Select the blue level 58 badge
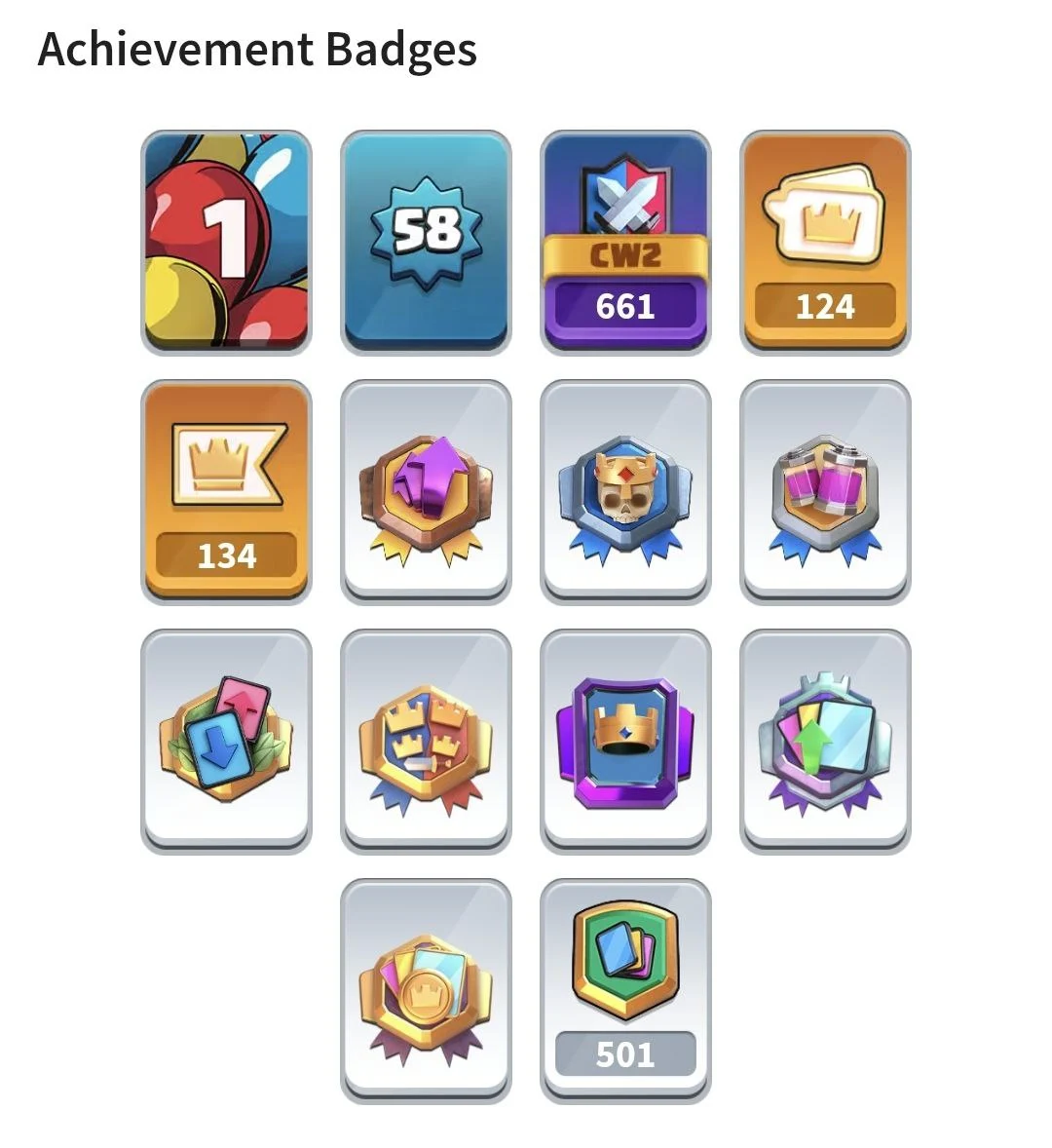Screen dimensions: 1052x1148 pyautogui.click(x=426, y=242)
